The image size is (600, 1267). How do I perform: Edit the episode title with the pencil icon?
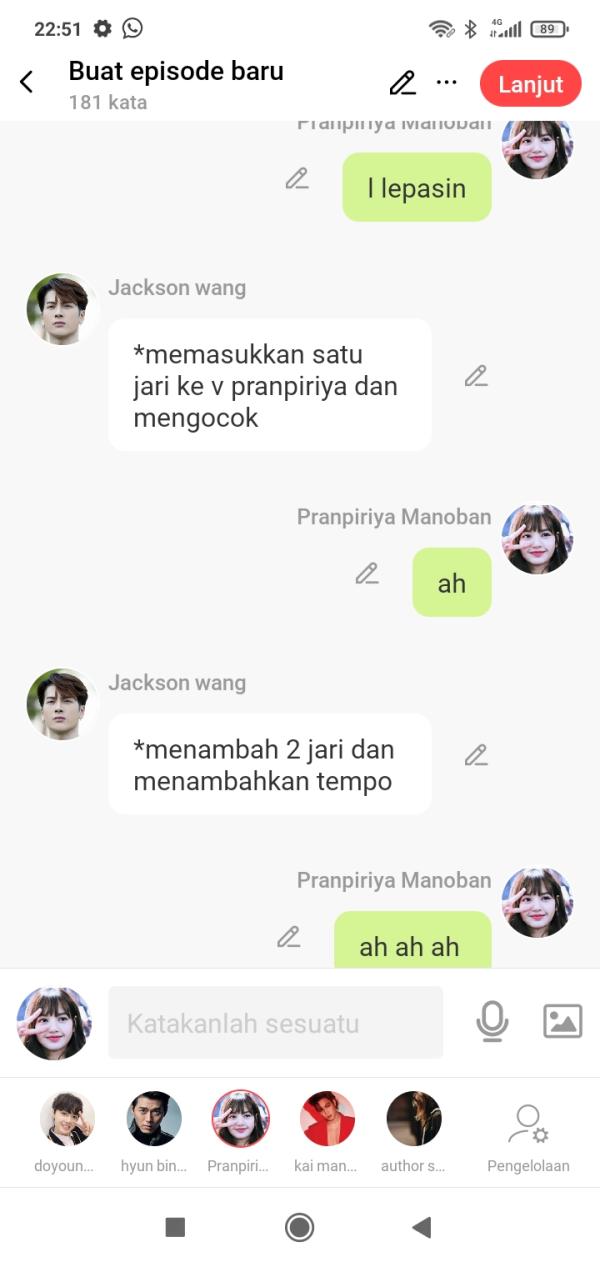[x=402, y=83]
